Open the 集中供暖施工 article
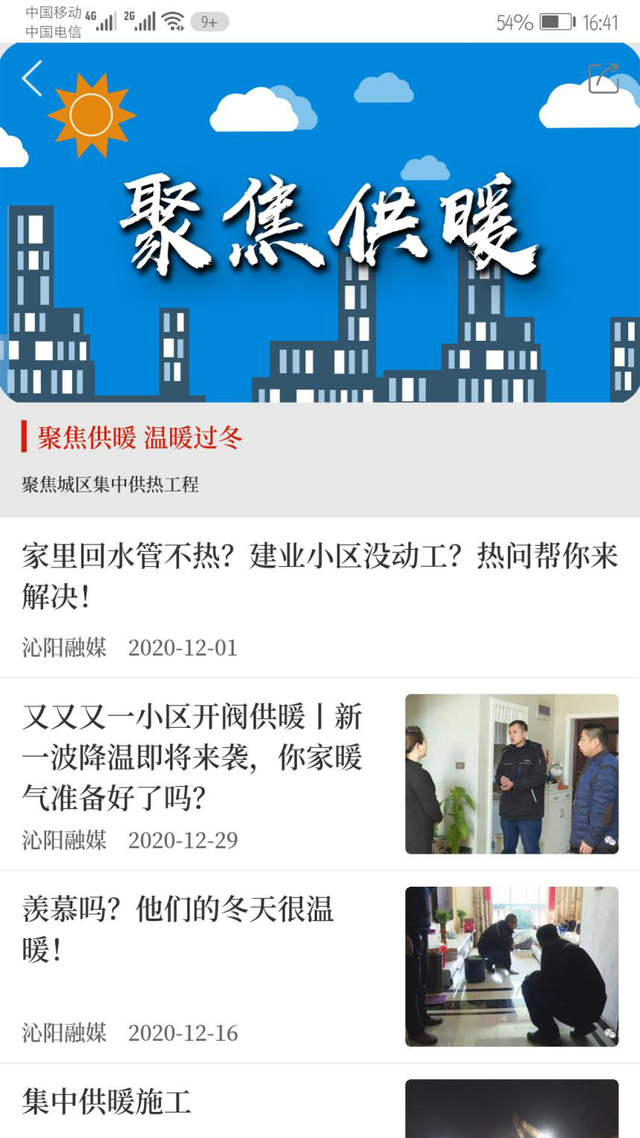The image size is (640, 1138). click(x=107, y=1102)
